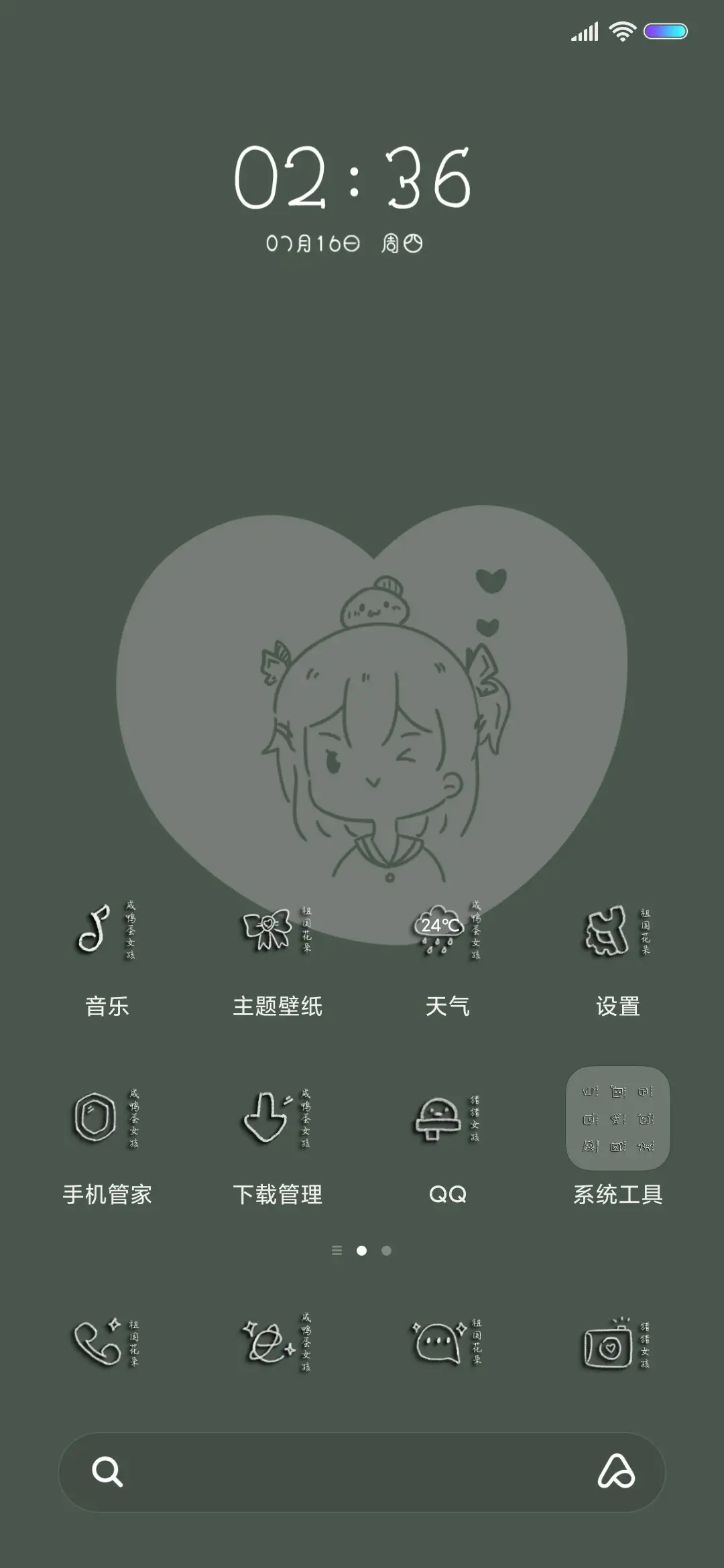The height and width of the screenshot is (1568, 724).
Task: Tap the Wi-Fi icon in the status bar
Action: pos(622,30)
